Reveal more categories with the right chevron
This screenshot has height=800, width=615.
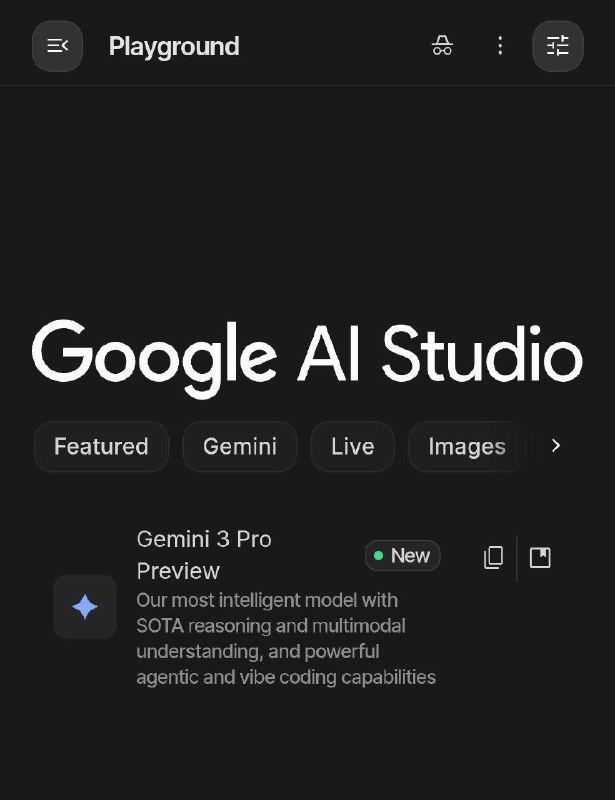click(556, 446)
